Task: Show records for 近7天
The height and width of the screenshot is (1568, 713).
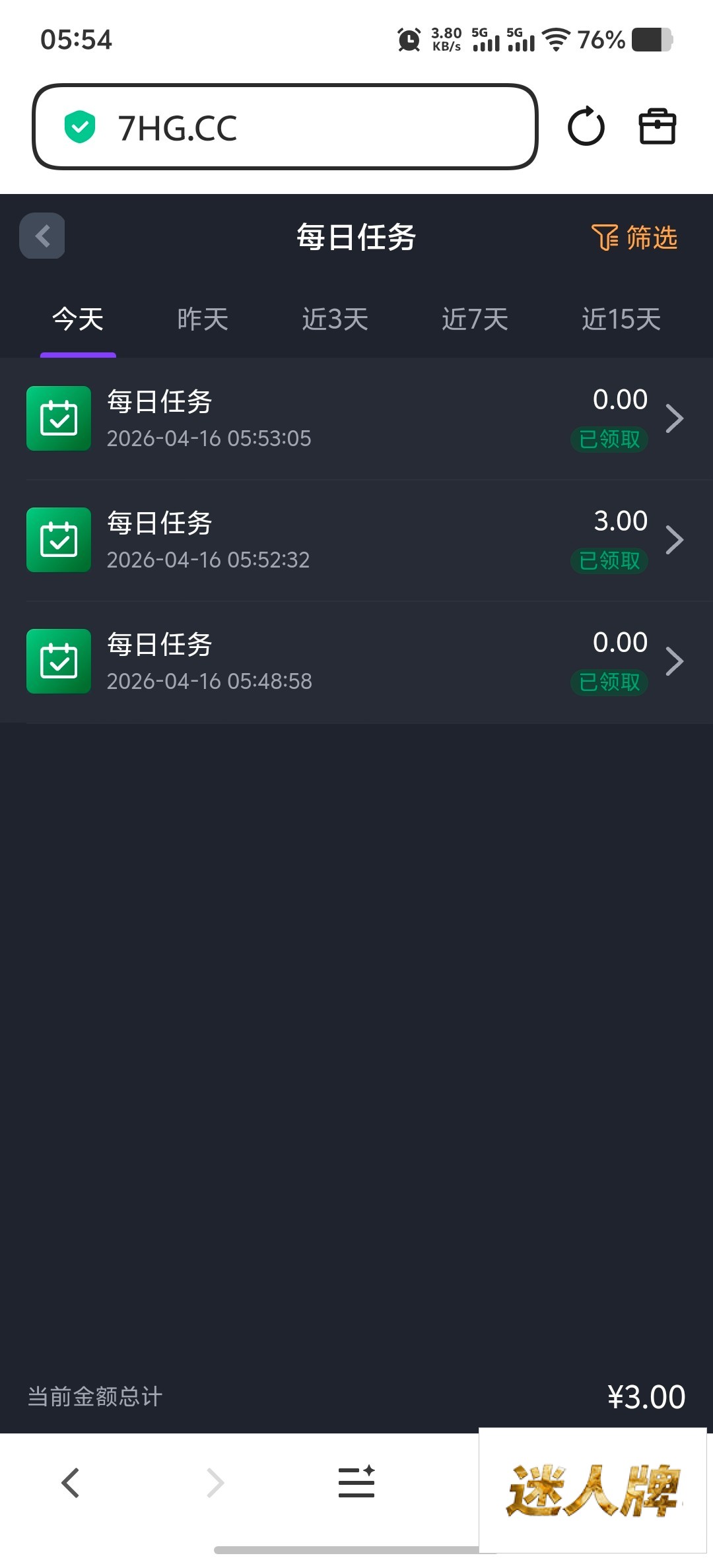Action: (x=475, y=319)
